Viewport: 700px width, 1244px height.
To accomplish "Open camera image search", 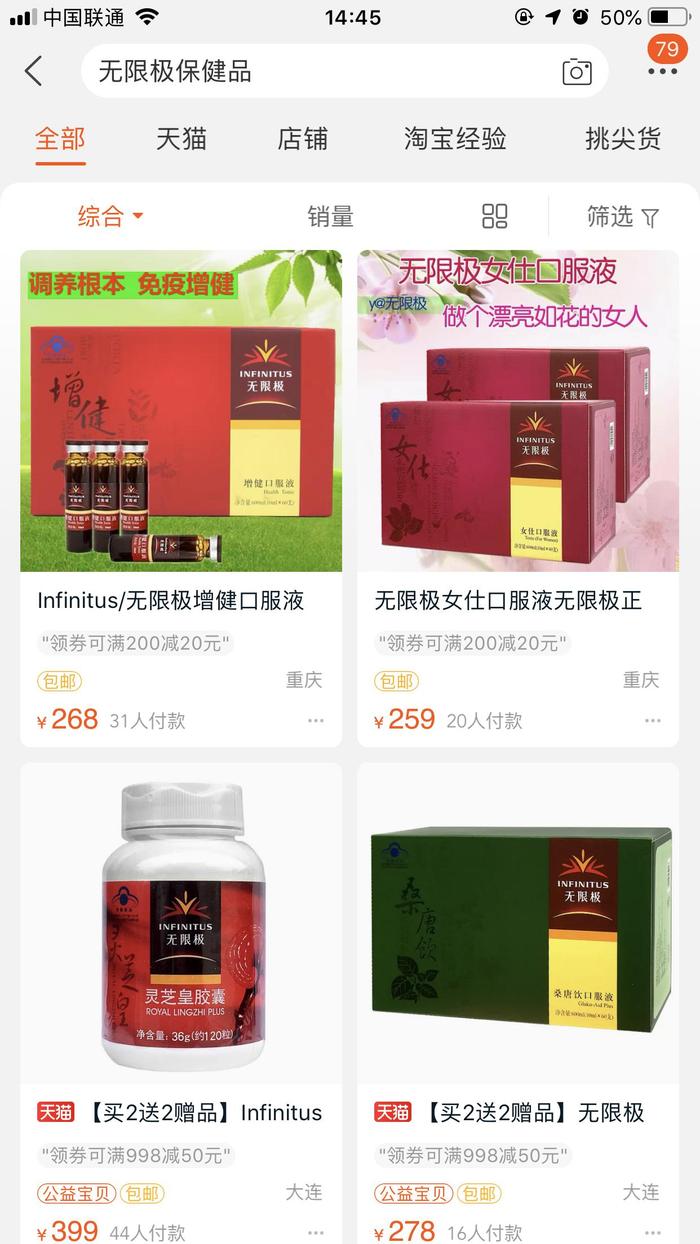I will (577, 71).
